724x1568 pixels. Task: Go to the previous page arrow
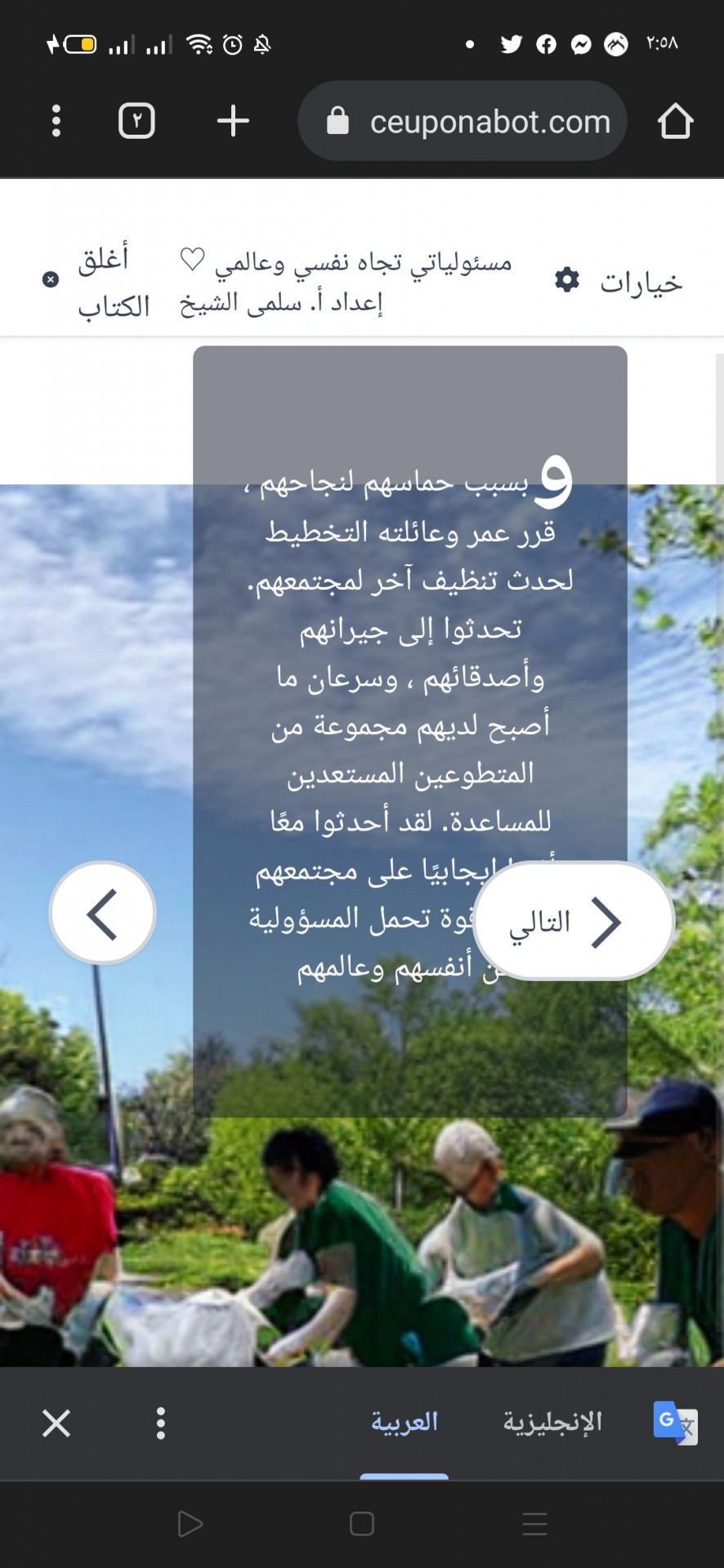tap(102, 913)
